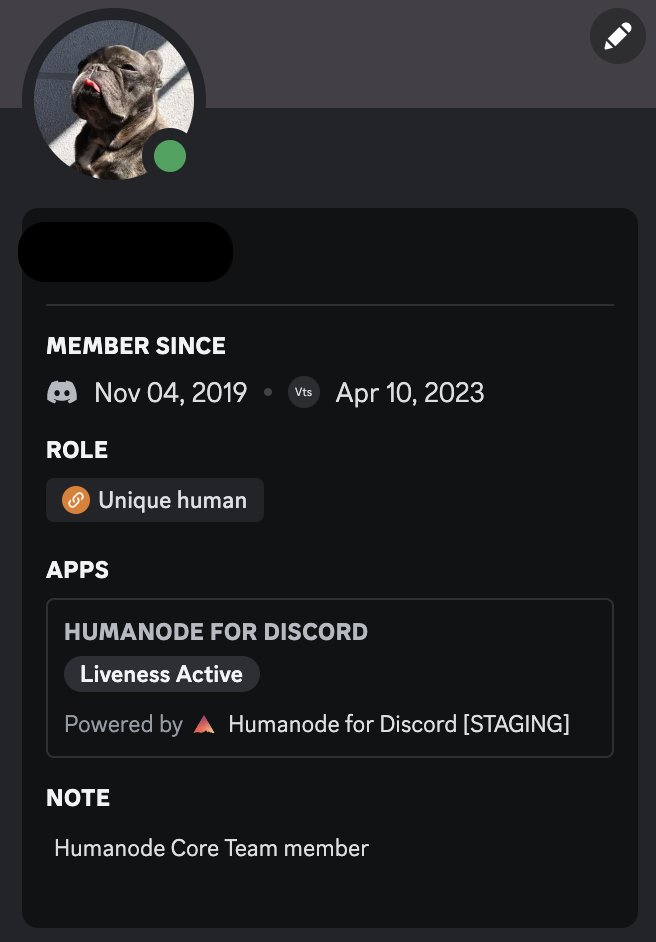Open Humanode for Discord [STAGING] app link

(x=398, y=724)
